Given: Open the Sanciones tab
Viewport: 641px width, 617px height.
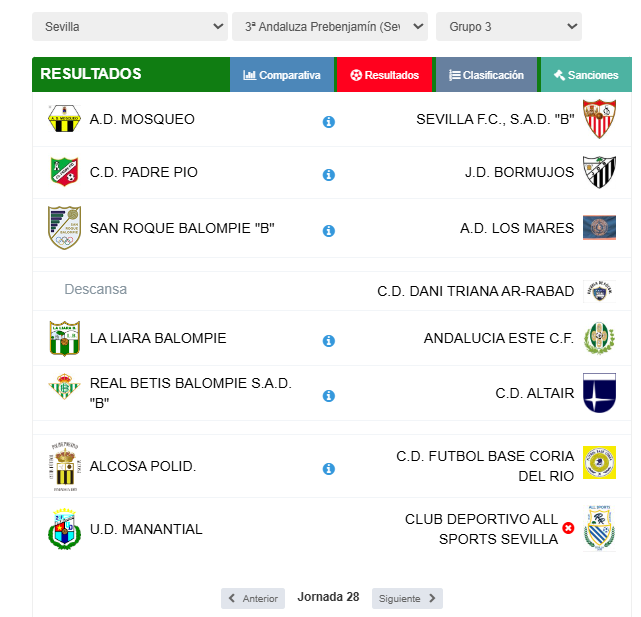Looking at the screenshot, I should 586,75.
